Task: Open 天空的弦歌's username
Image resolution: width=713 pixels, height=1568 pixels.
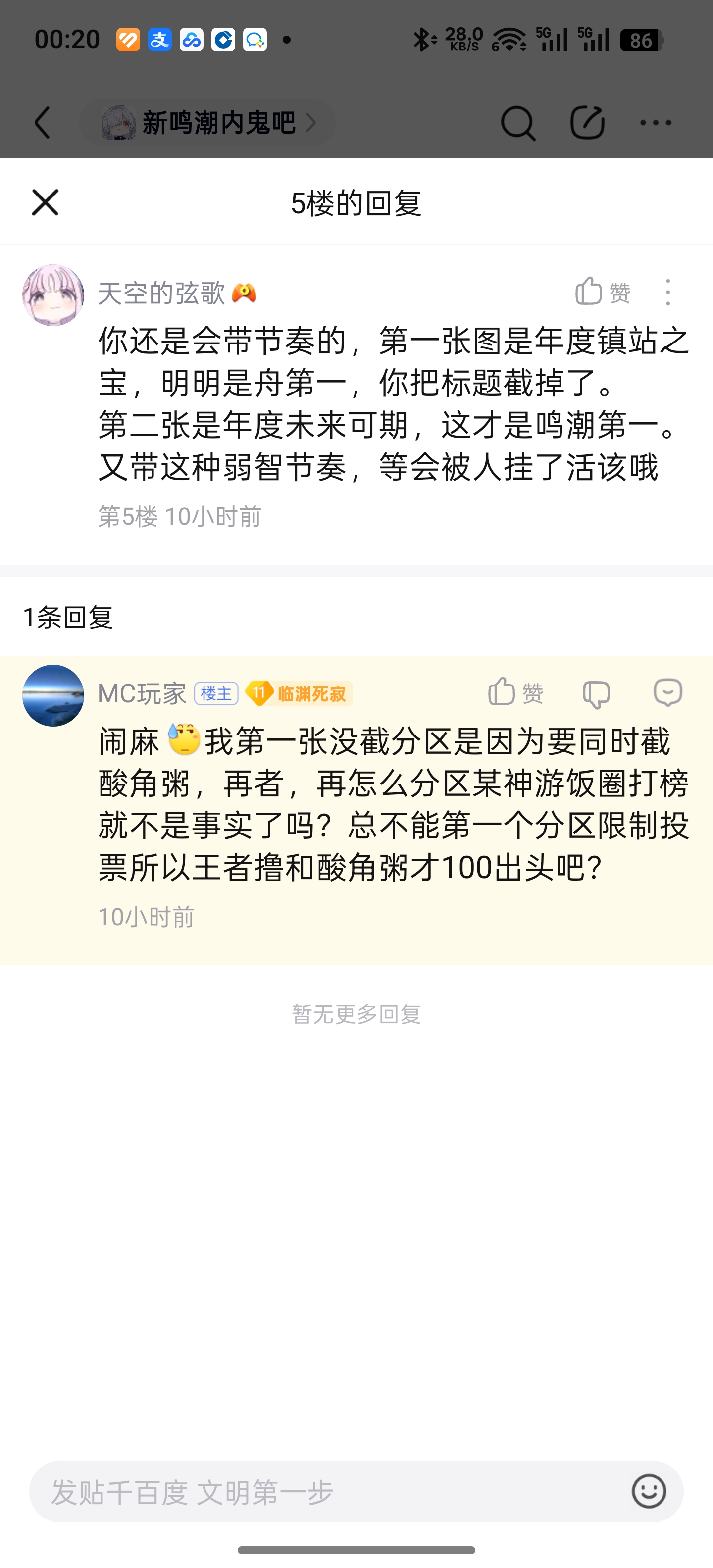Action: tap(161, 294)
